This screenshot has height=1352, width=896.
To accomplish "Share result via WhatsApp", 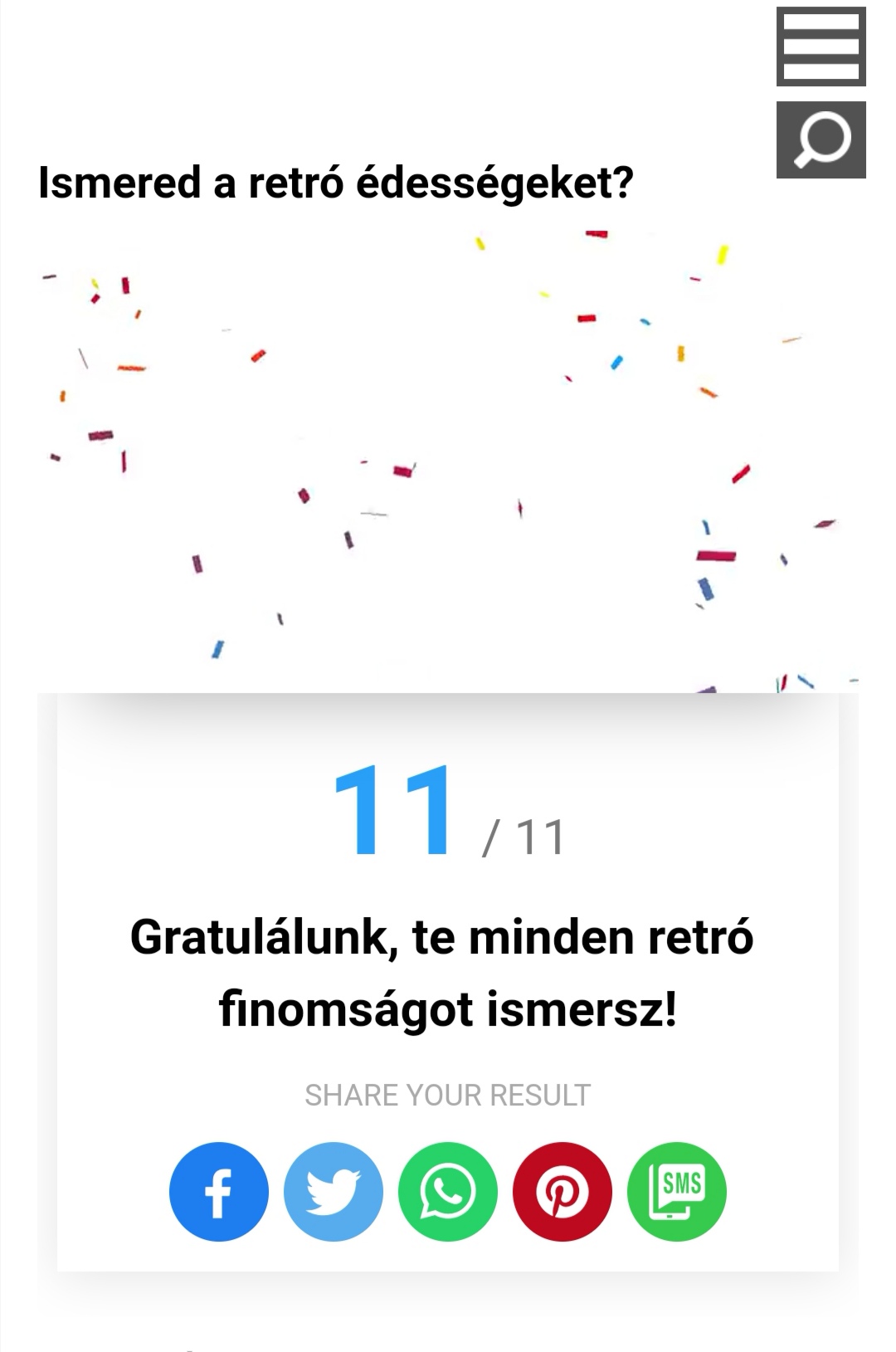I will tap(448, 1191).
